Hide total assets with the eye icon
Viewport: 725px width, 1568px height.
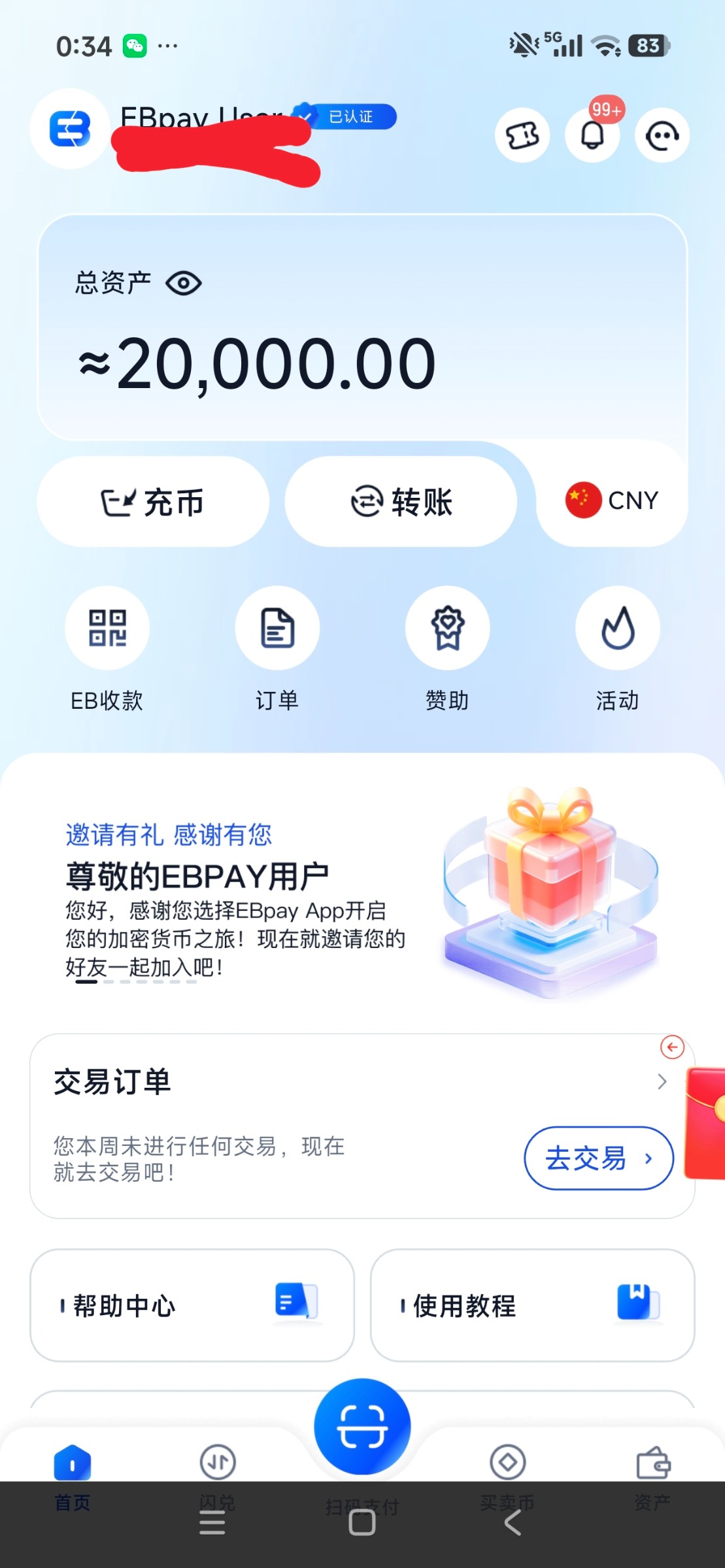[184, 284]
